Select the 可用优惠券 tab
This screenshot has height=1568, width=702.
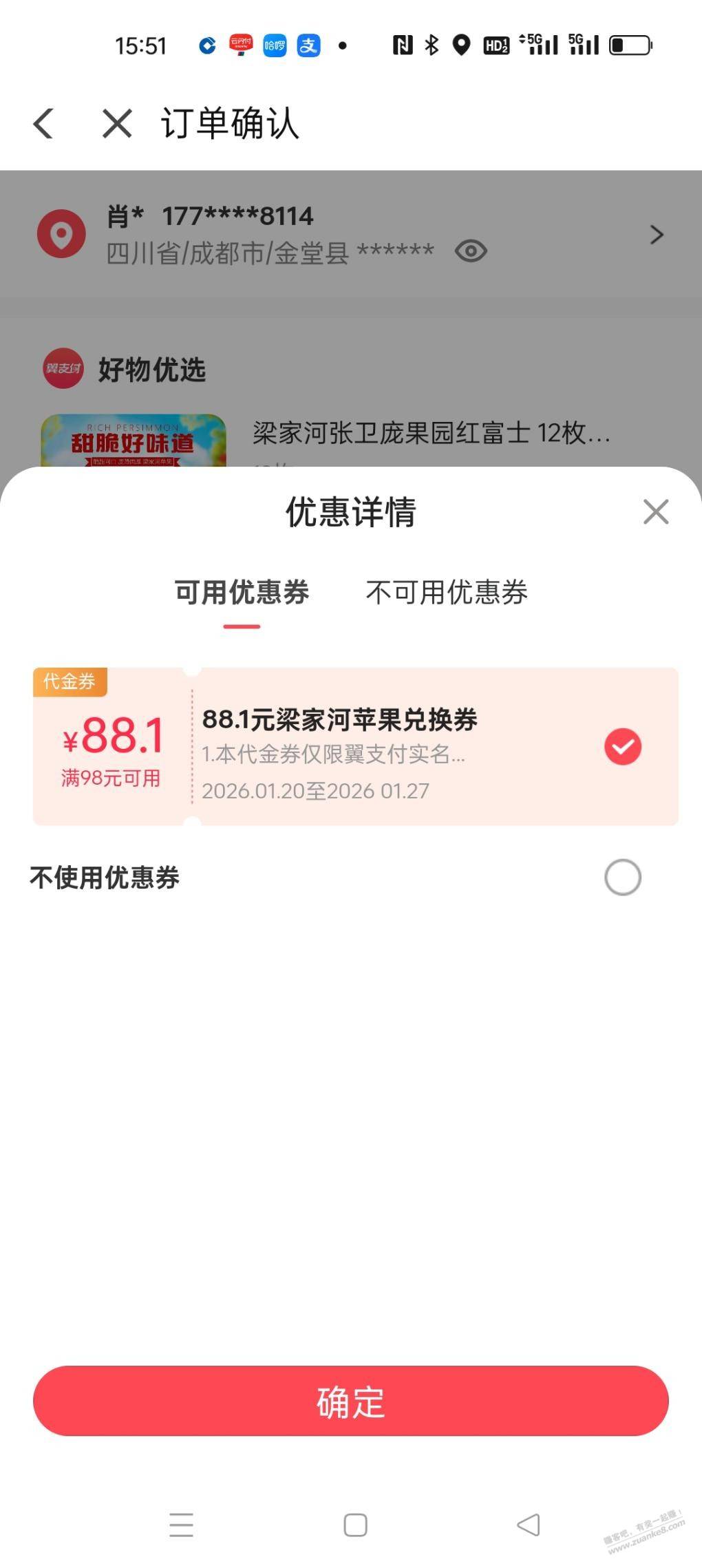click(242, 593)
